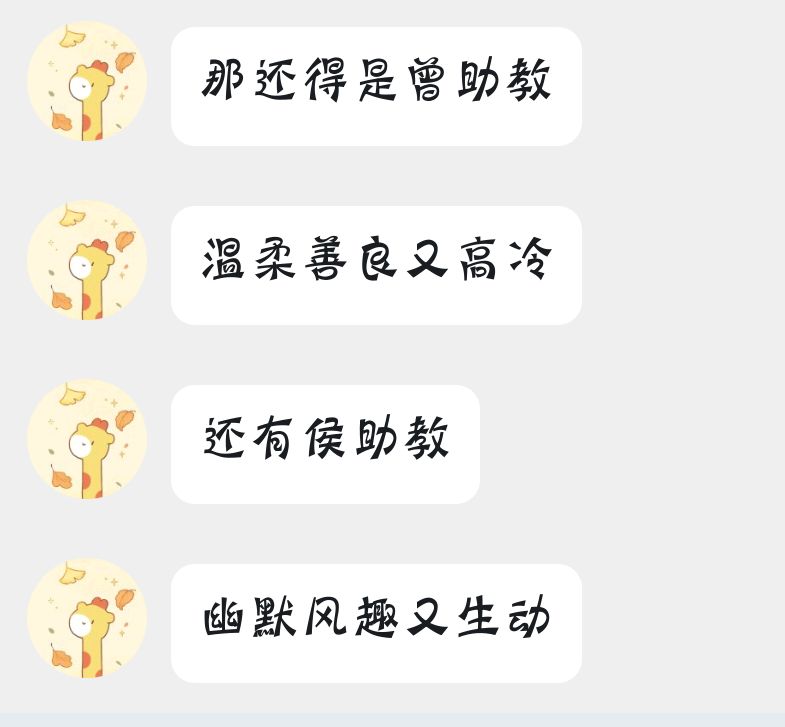This screenshot has height=727, width=785.
Task: View profile from avatar beside "还有侯助教"
Action: pyautogui.click(x=87, y=439)
